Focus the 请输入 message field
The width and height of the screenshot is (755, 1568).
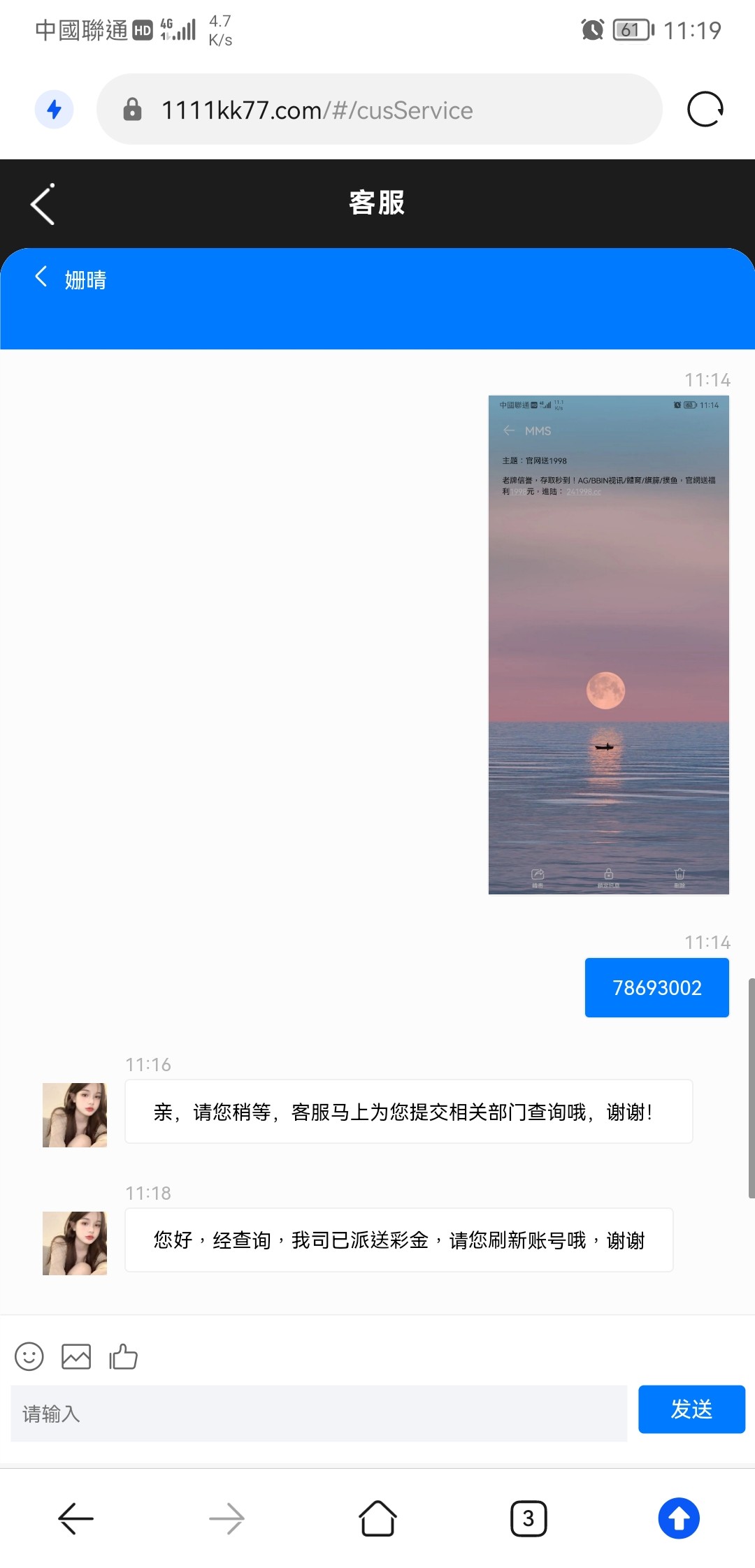pos(318,1413)
